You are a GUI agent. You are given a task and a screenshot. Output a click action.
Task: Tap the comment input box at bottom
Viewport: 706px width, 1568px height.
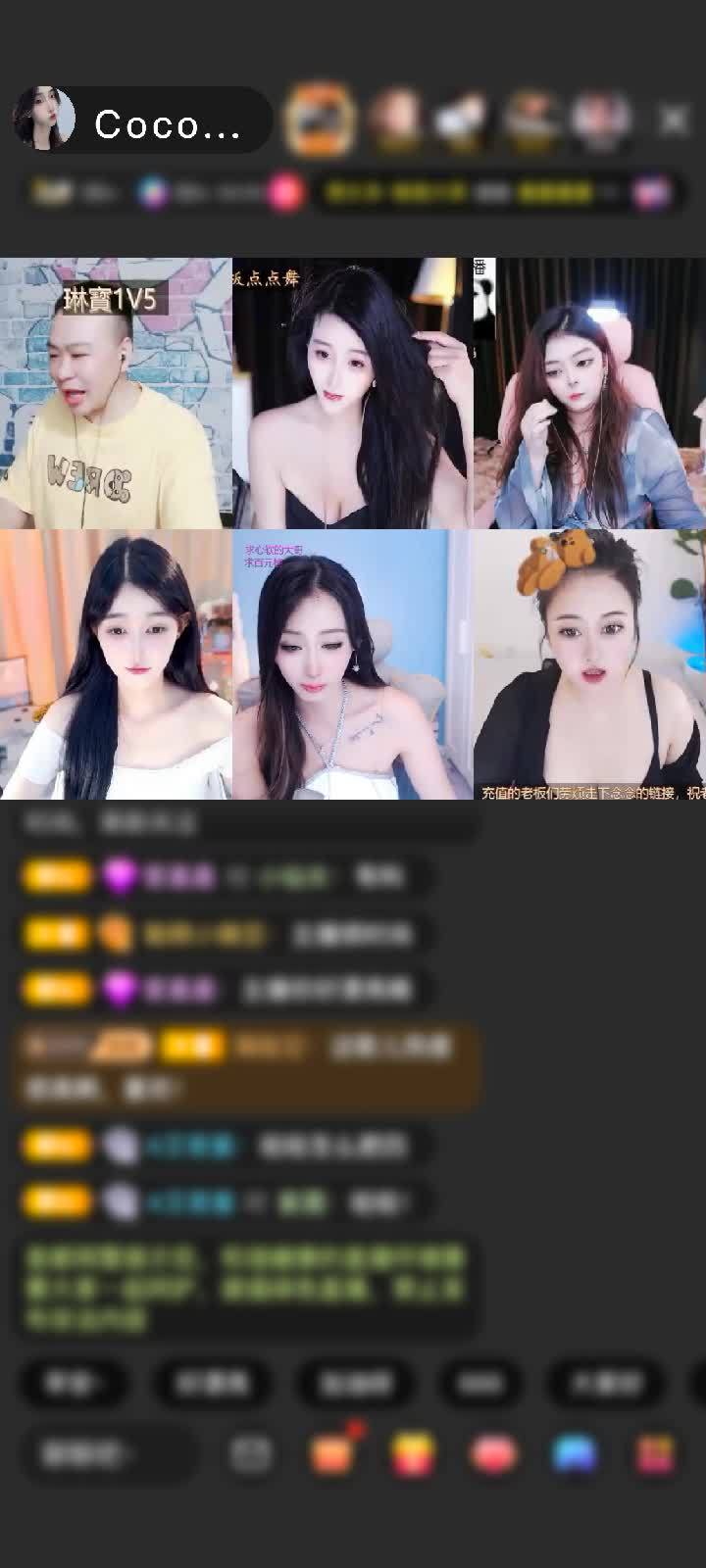pos(108,1454)
